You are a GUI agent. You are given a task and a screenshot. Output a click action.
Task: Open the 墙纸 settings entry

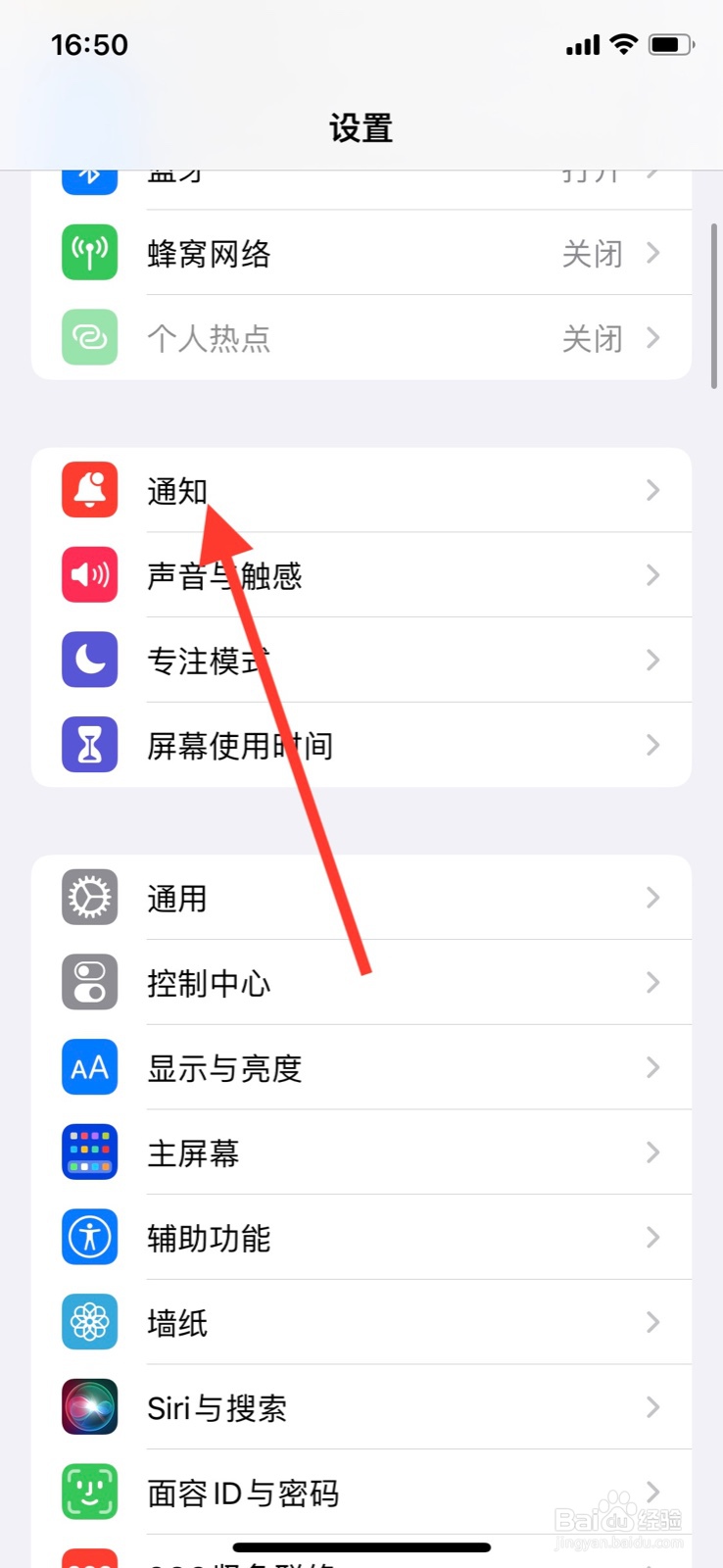tap(362, 1322)
